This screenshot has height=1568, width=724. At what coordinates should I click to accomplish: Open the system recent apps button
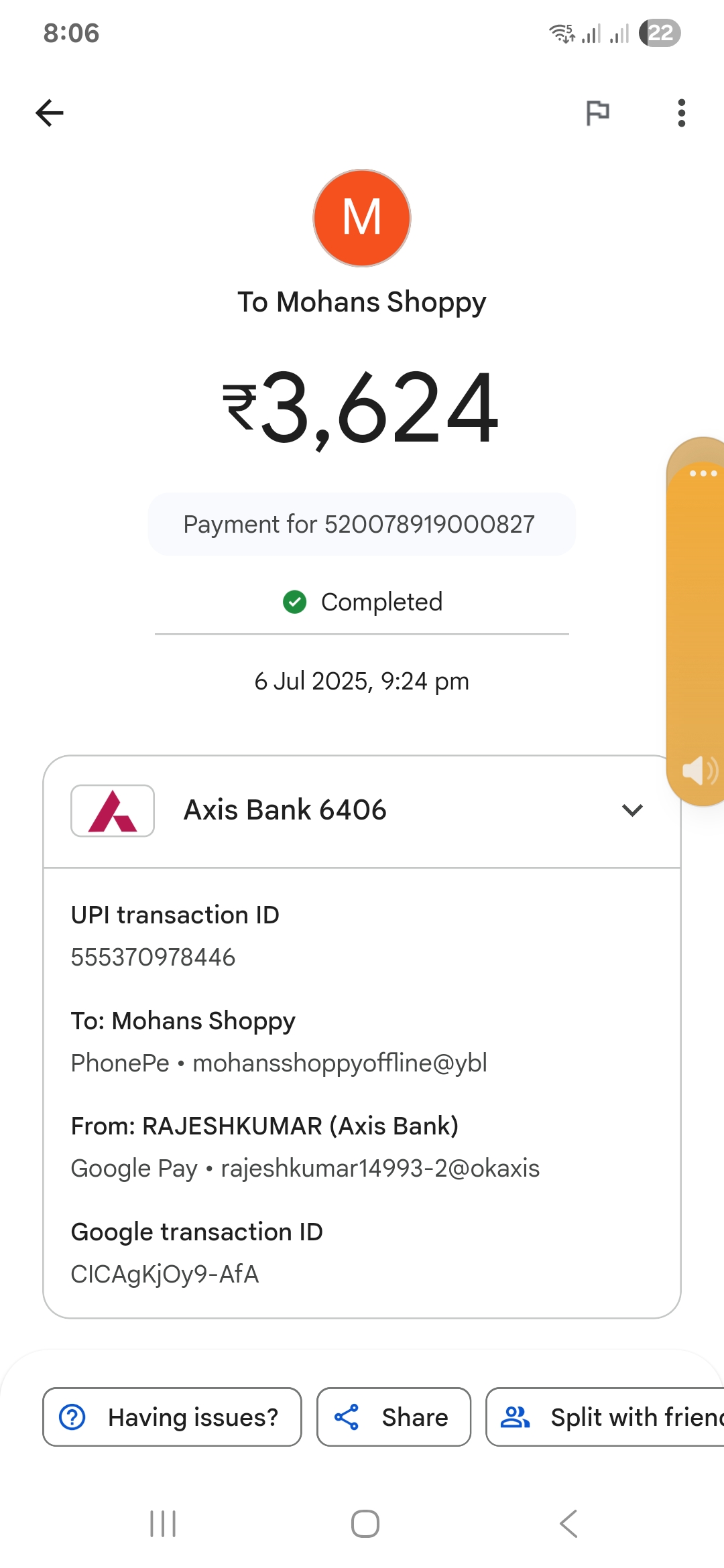pyautogui.click(x=163, y=1524)
